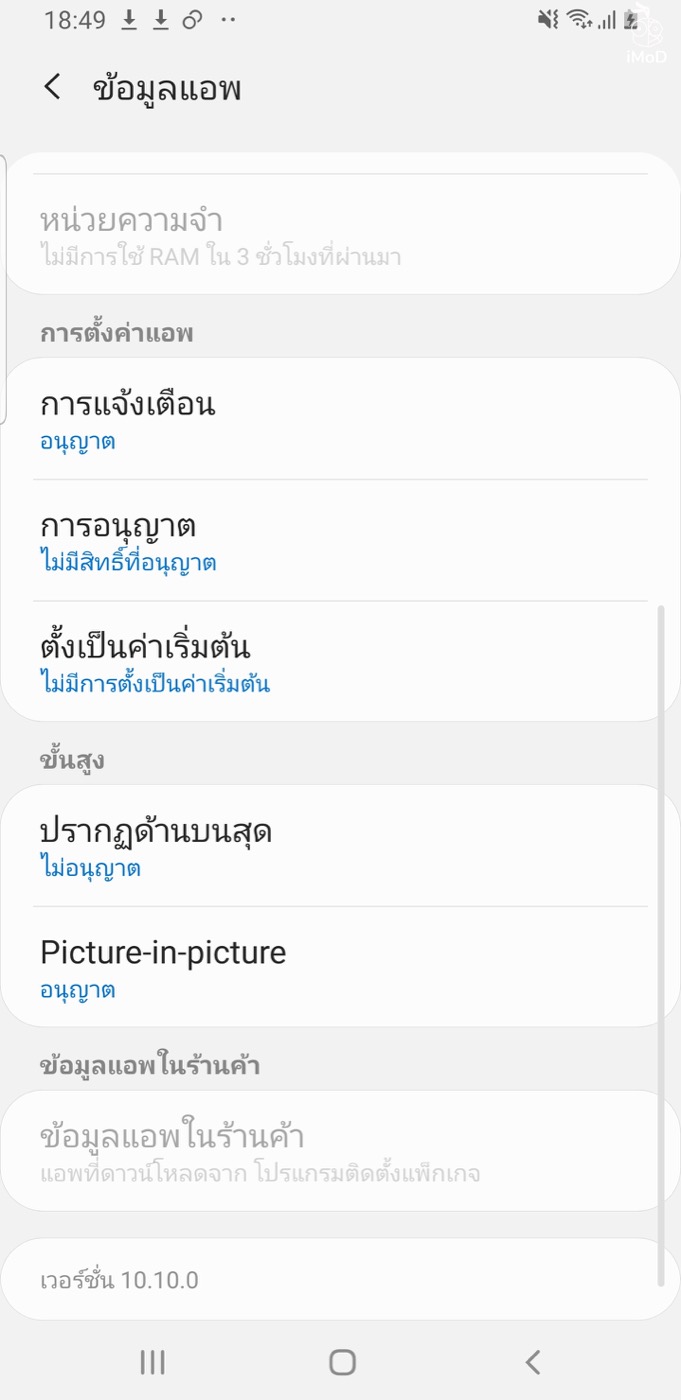The height and width of the screenshot is (1400, 681).
Task: Open การแจ้งเตือน notification settings
Action: click(340, 420)
